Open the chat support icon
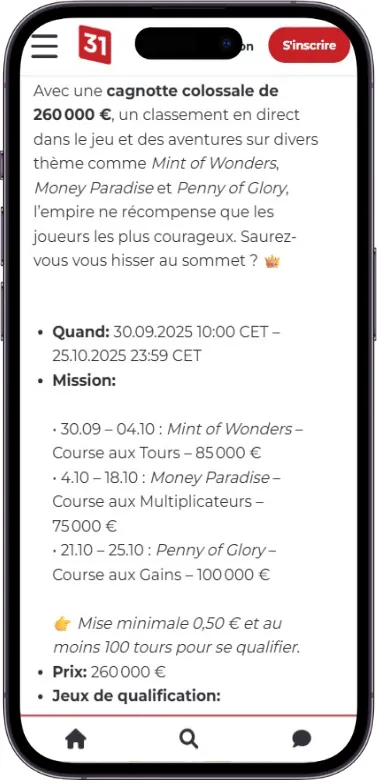377x780 pixels. [301, 739]
